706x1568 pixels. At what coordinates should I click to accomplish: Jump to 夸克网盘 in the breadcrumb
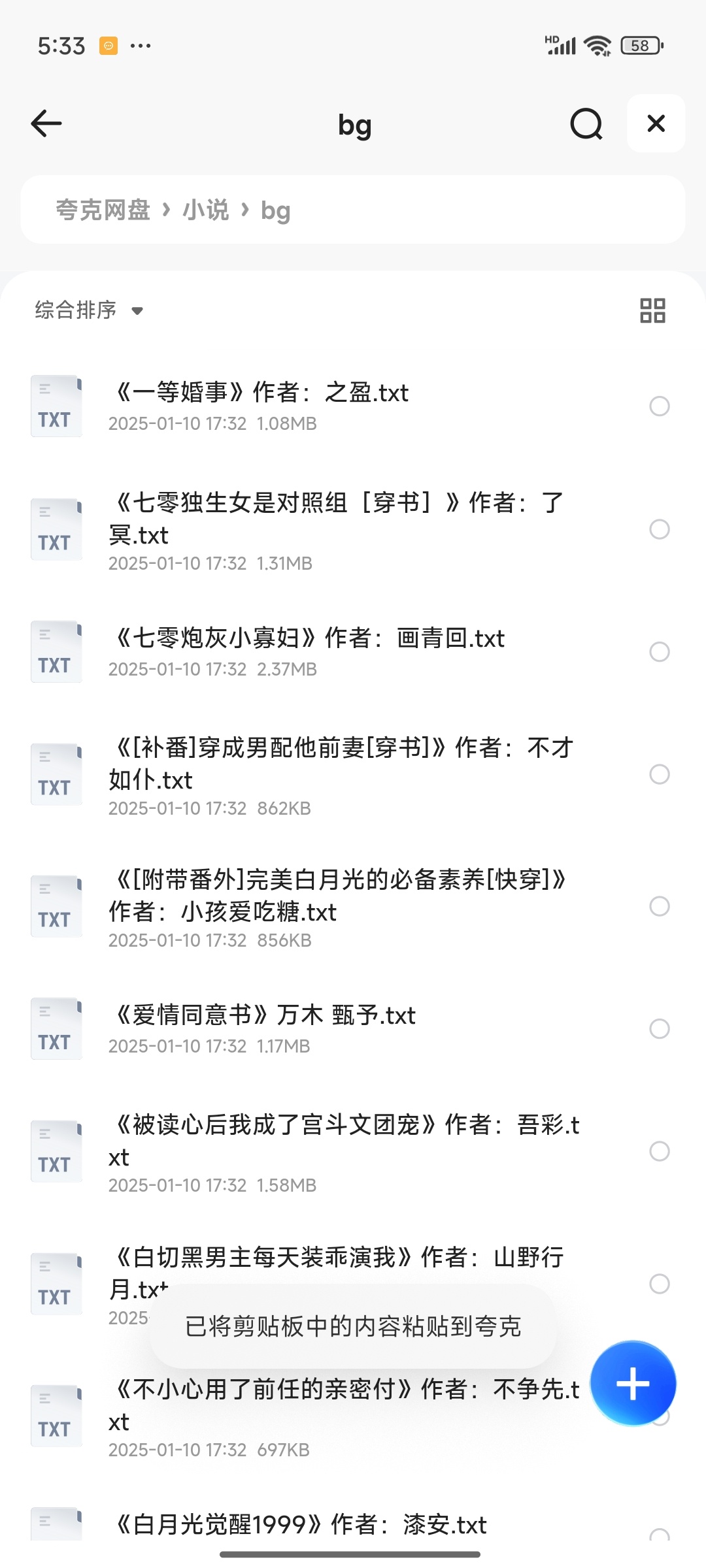pos(103,210)
